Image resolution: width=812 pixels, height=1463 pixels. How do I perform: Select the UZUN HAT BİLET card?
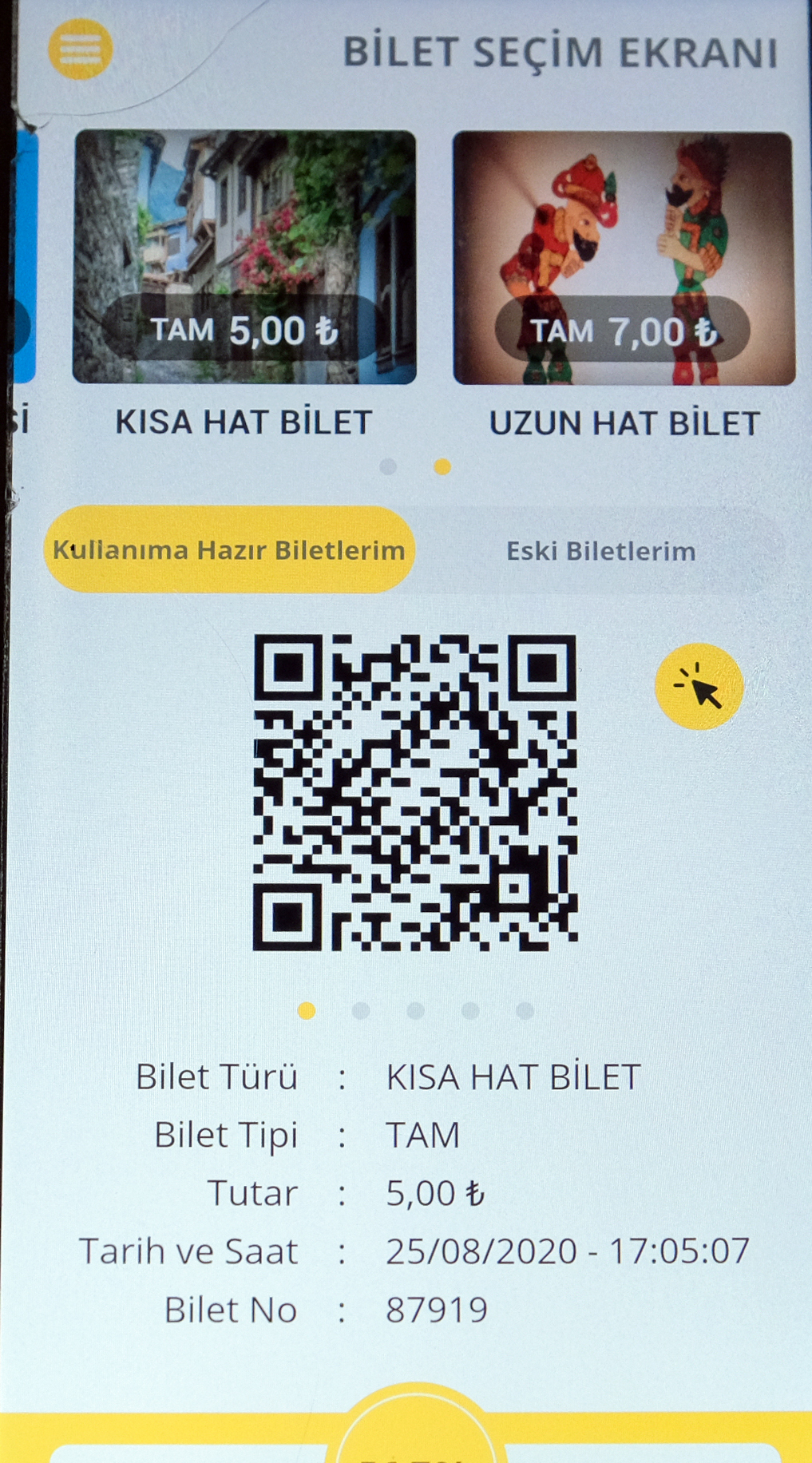pyautogui.click(x=624, y=259)
